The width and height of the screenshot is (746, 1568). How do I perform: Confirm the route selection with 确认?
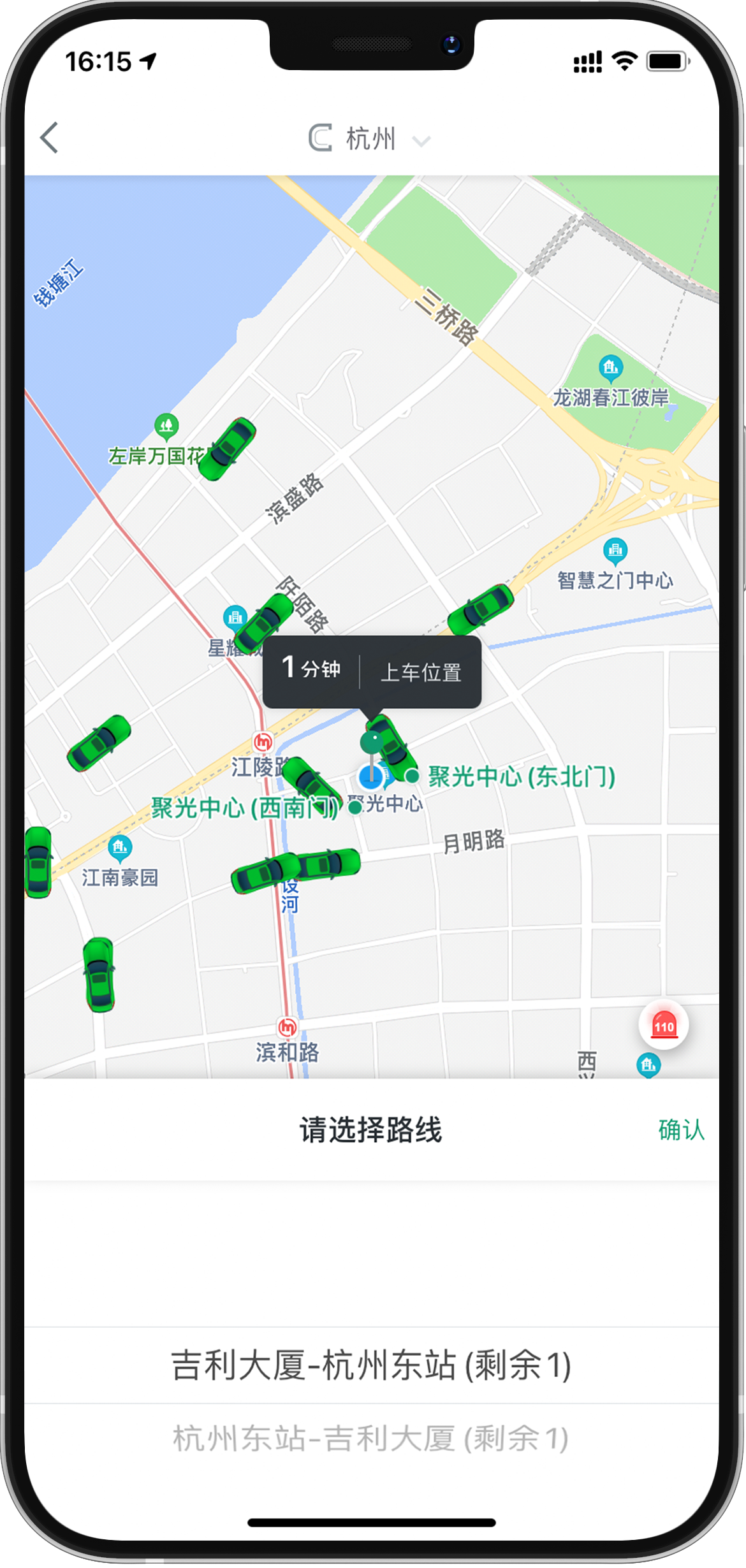pyautogui.click(x=681, y=1129)
